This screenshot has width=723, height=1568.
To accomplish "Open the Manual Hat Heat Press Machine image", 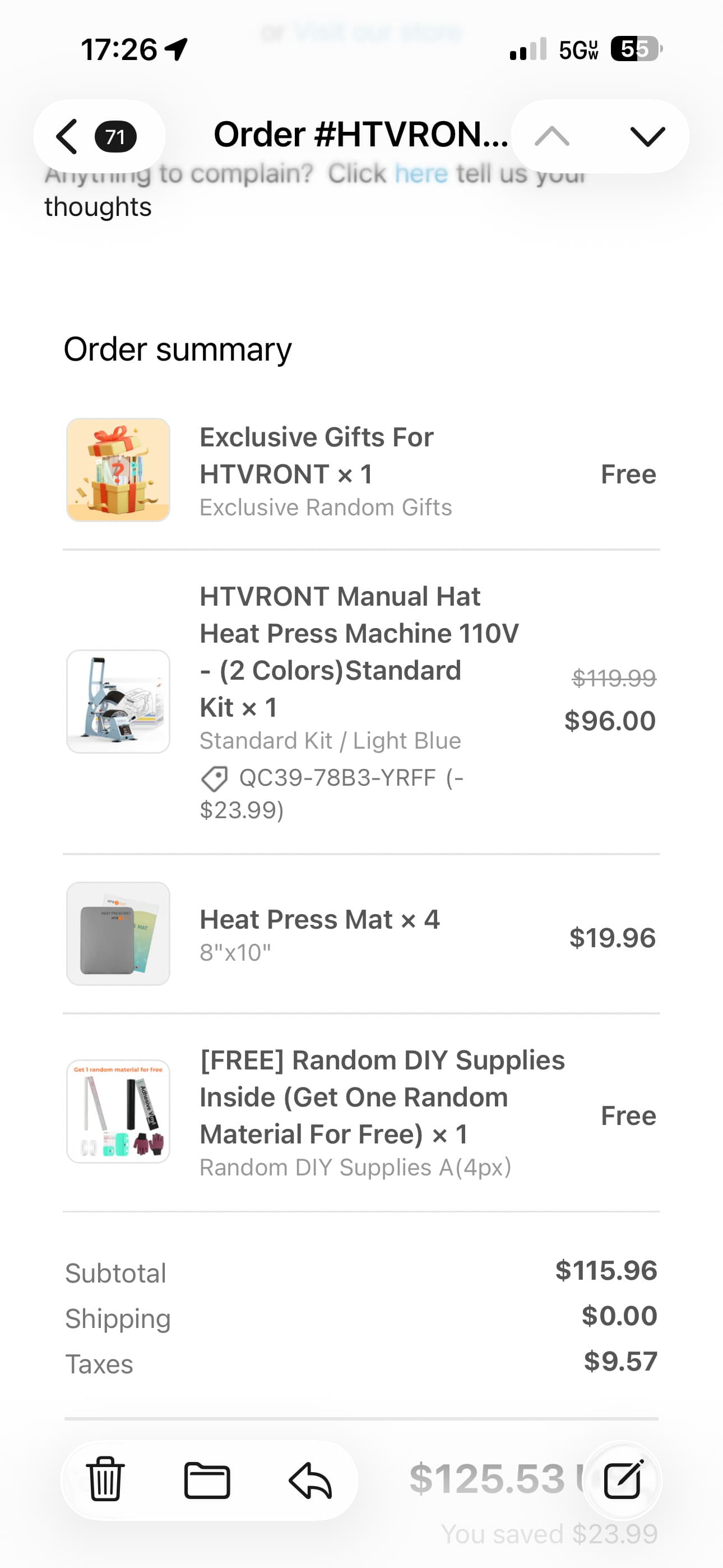I will 118,701.
